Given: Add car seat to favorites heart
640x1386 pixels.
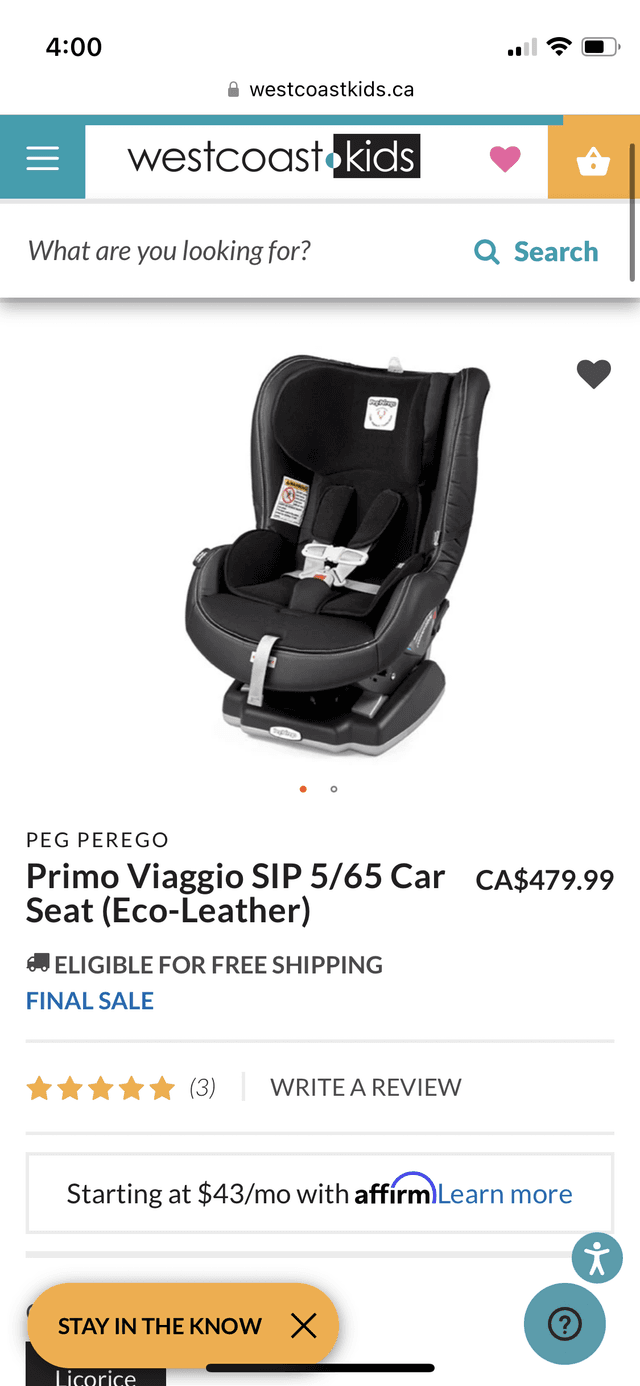Looking at the screenshot, I should point(593,374).
